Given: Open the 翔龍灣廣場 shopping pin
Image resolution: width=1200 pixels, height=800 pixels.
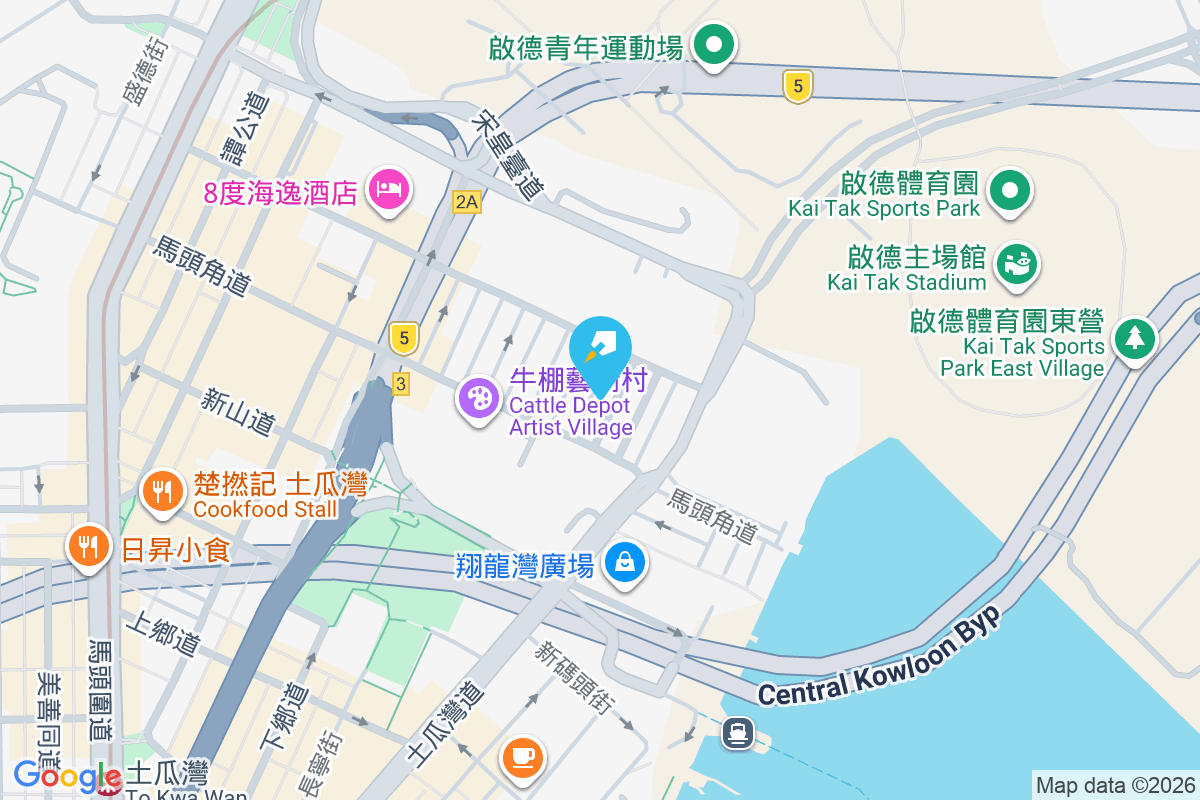Looking at the screenshot, I should (x=626, y=563).
